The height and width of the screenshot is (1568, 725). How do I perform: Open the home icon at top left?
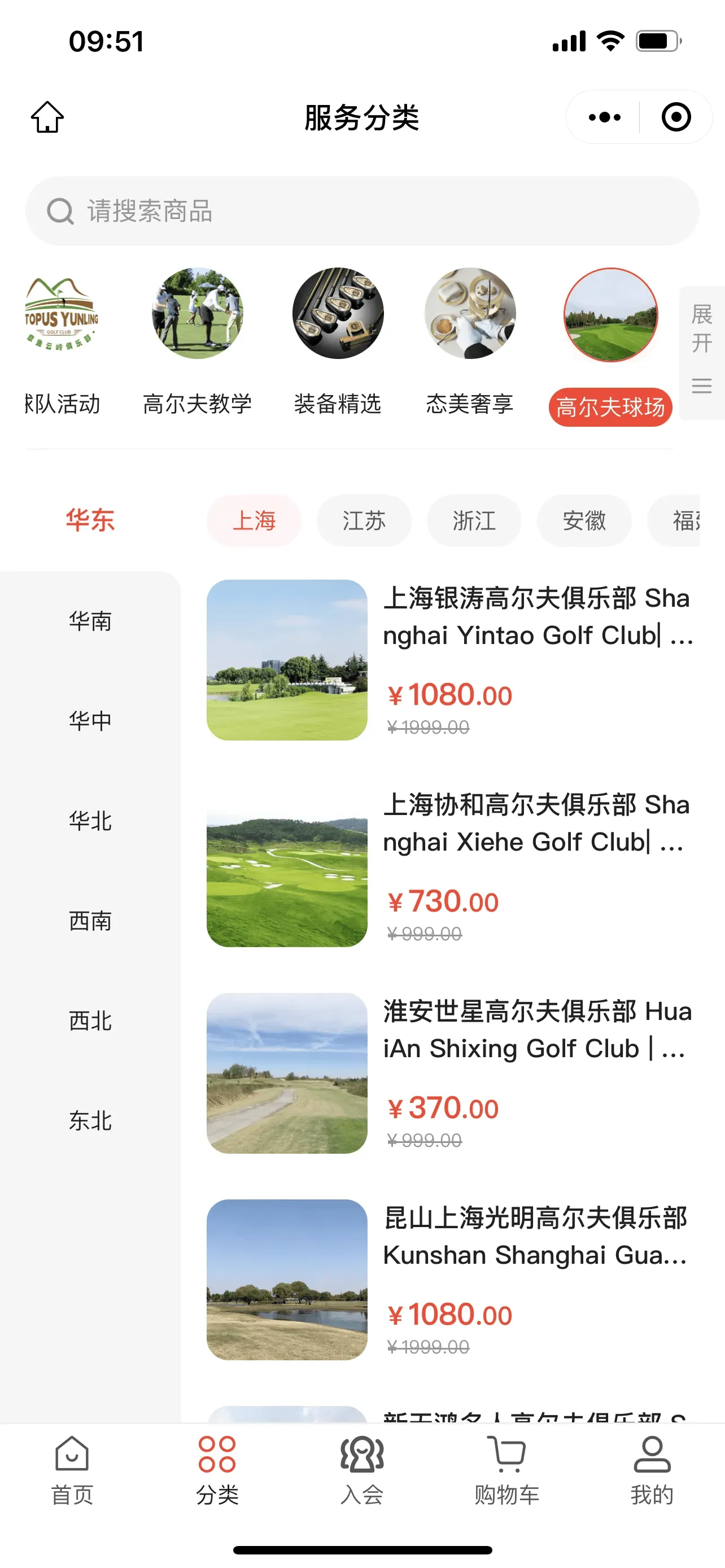47,117
